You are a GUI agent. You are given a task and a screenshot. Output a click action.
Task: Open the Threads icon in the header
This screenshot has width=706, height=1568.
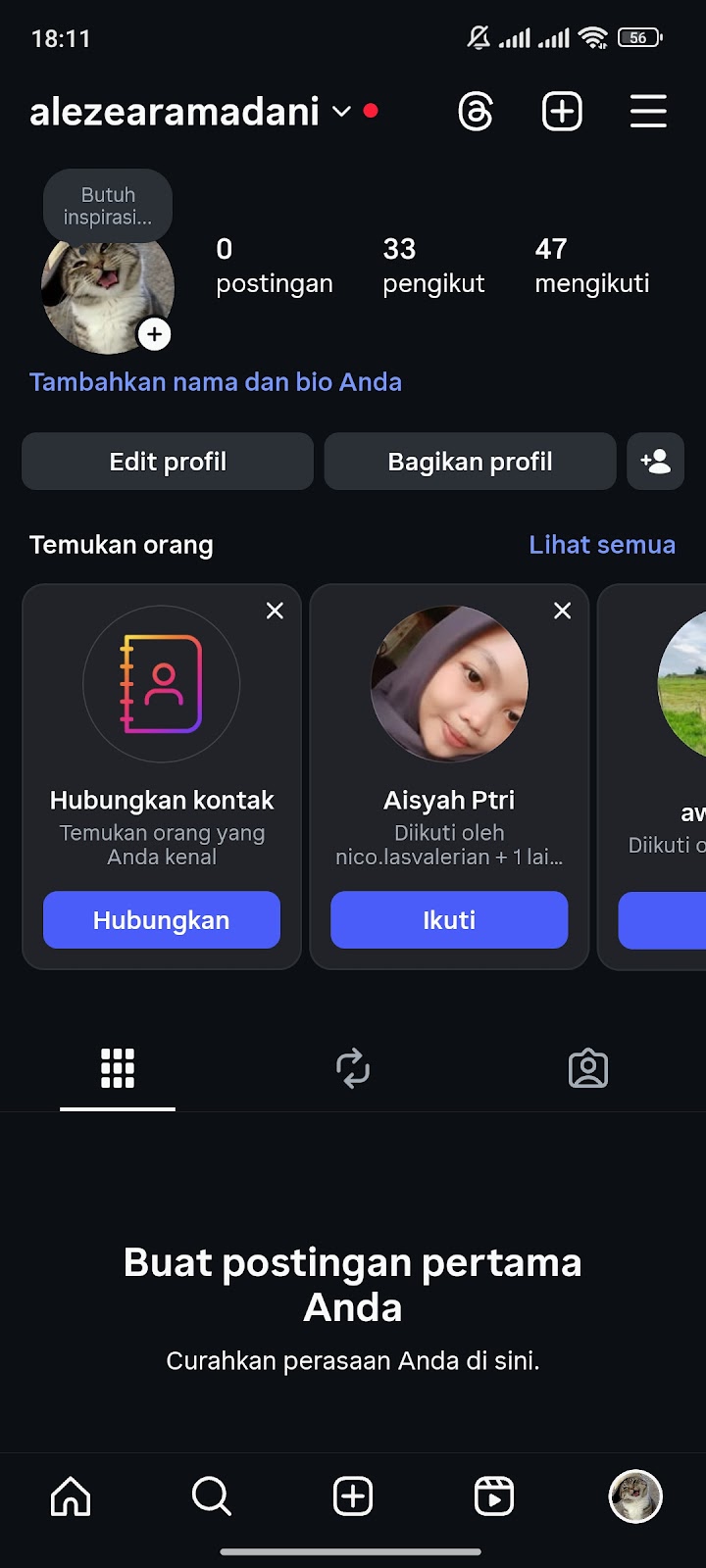[x=476, y=112]
